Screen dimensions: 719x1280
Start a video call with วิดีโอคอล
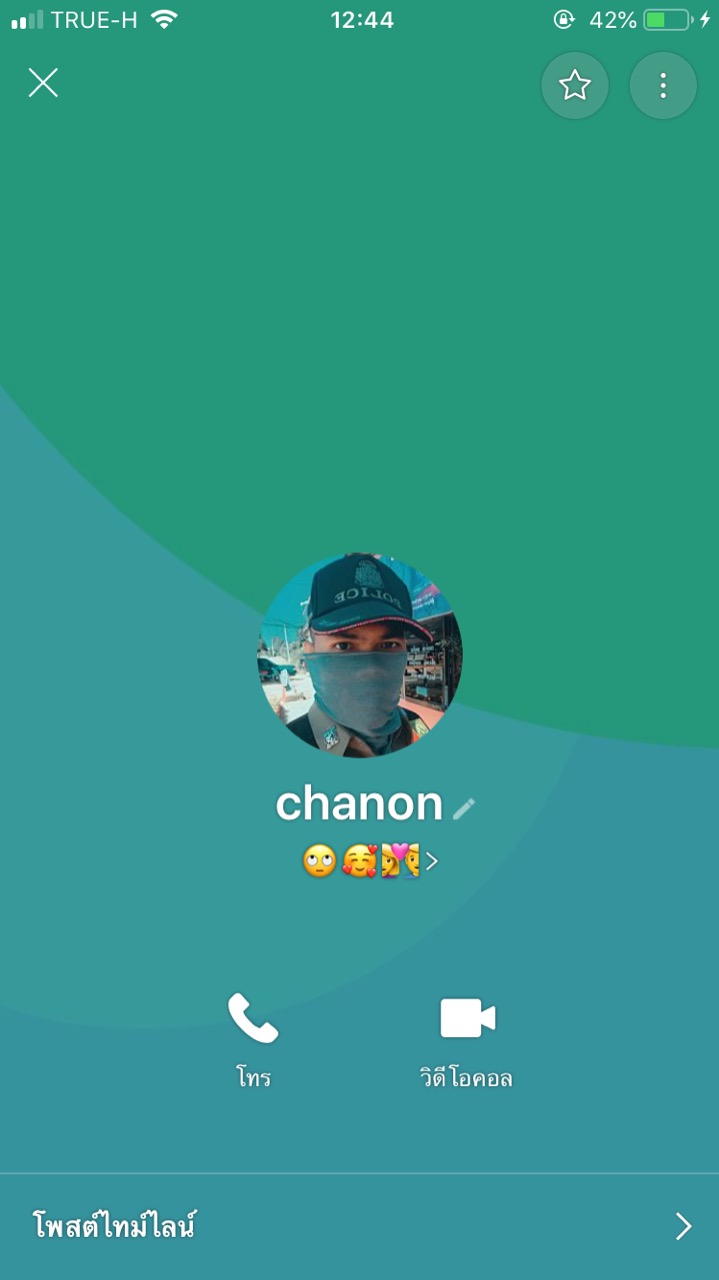pos(467,1038)
